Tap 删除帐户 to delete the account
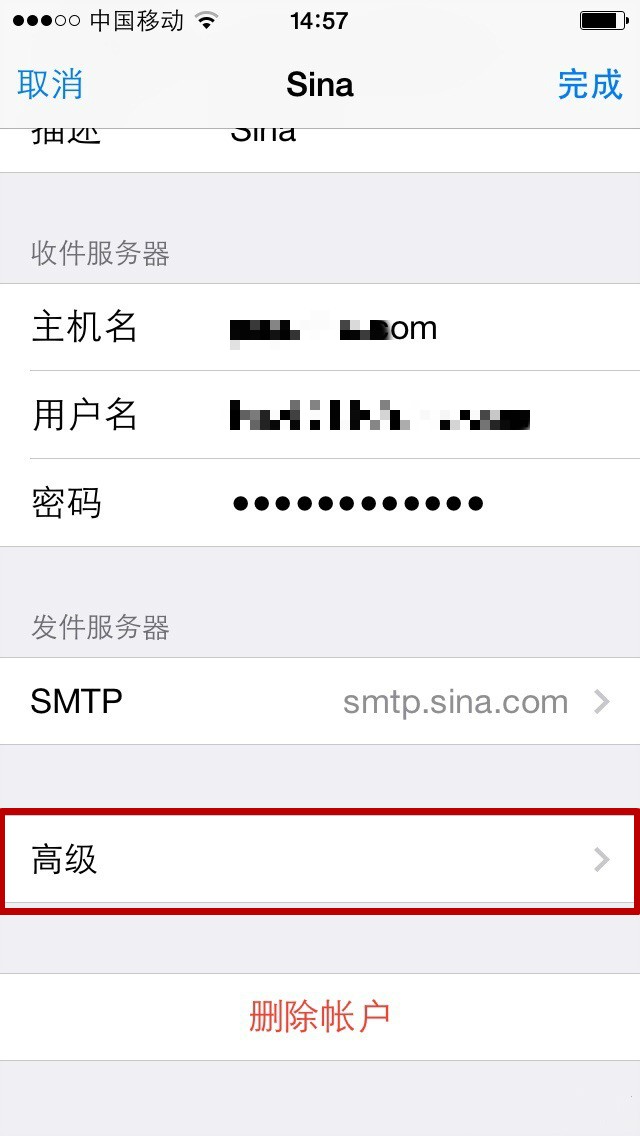The width and height of the screenshot is (640, 1136). 320,1017
